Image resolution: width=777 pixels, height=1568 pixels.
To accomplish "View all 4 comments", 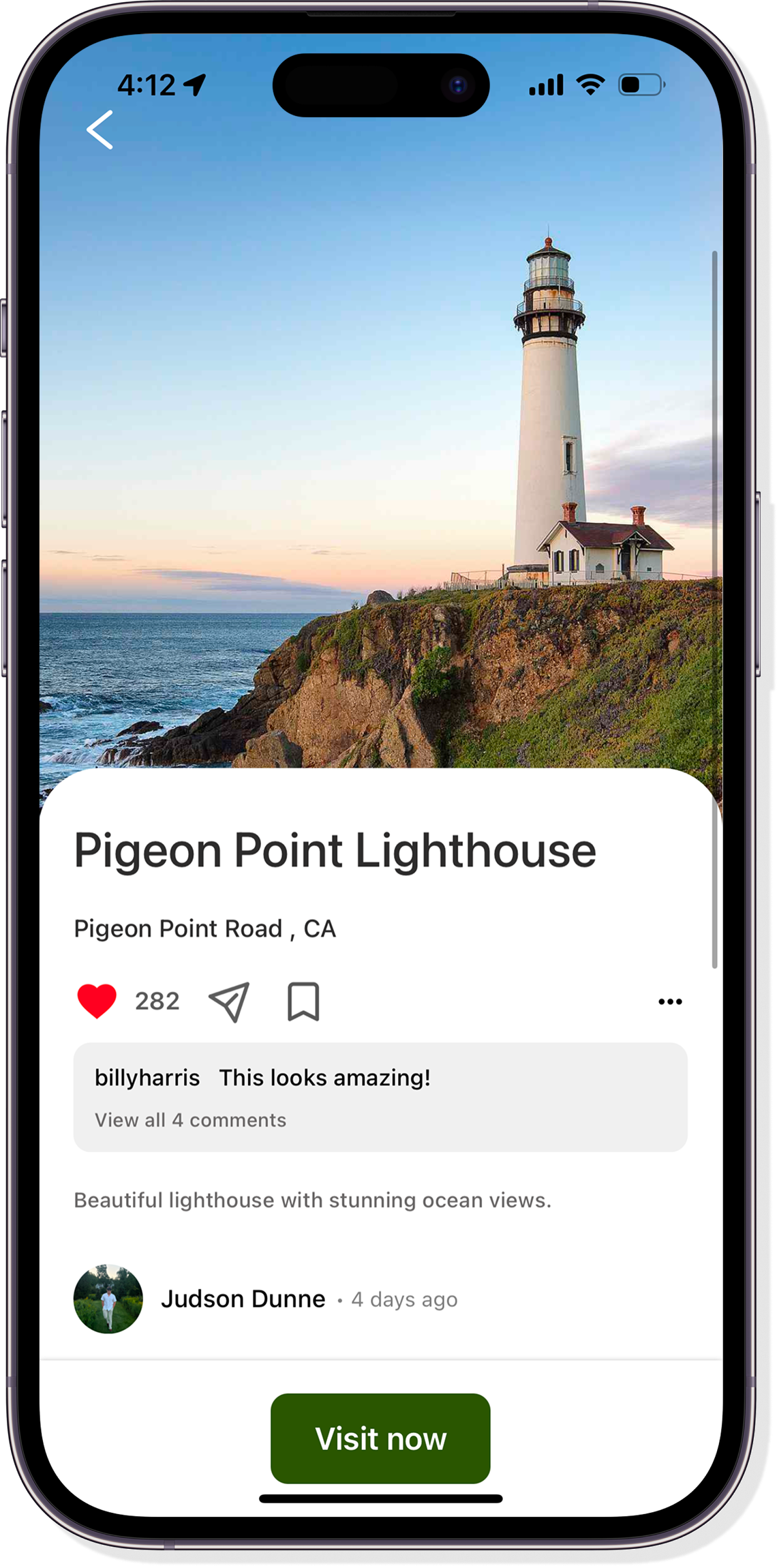I will (x=190, y=1120).
